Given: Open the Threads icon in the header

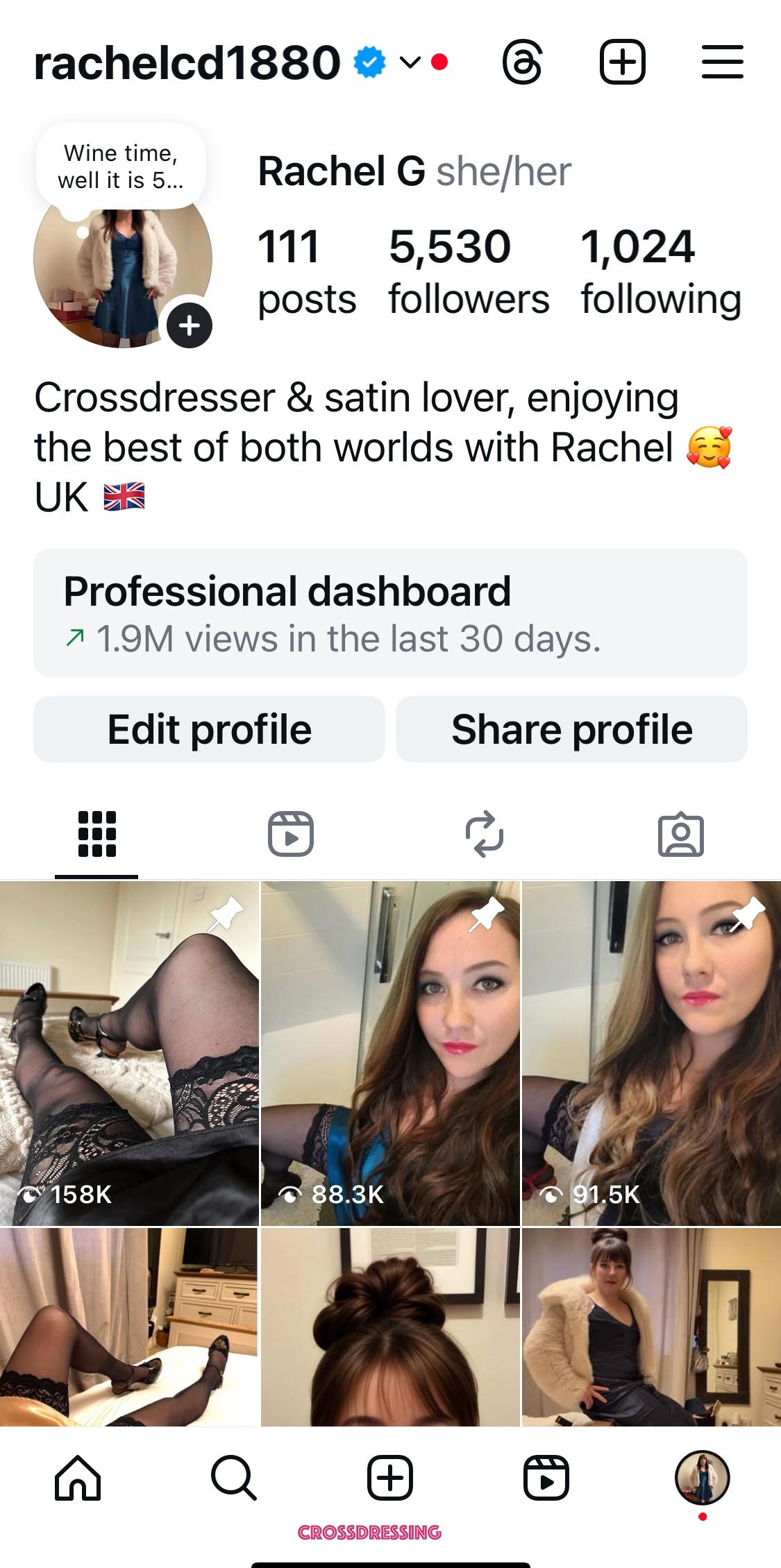Looking at the screenshot, I should point(521,63).
